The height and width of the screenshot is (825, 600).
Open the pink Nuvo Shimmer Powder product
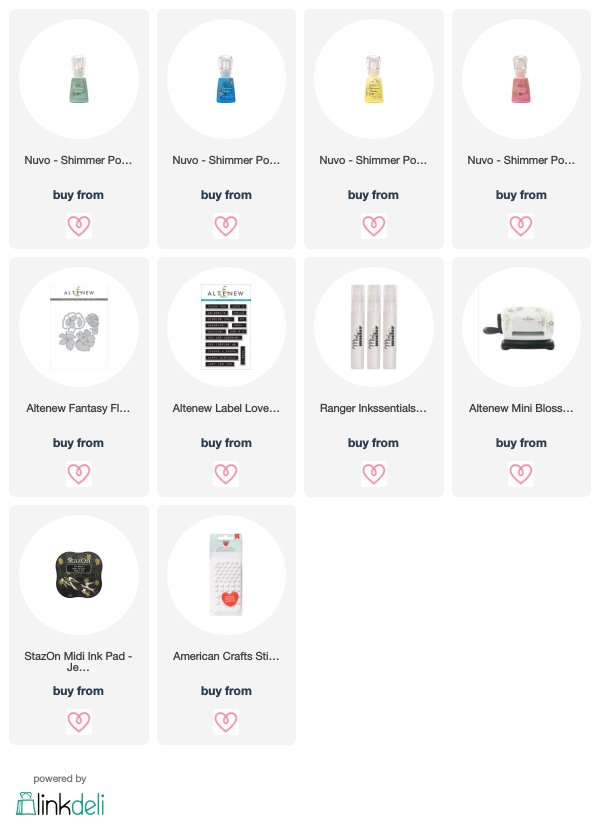pyautogui.click(x=521, y=79)
